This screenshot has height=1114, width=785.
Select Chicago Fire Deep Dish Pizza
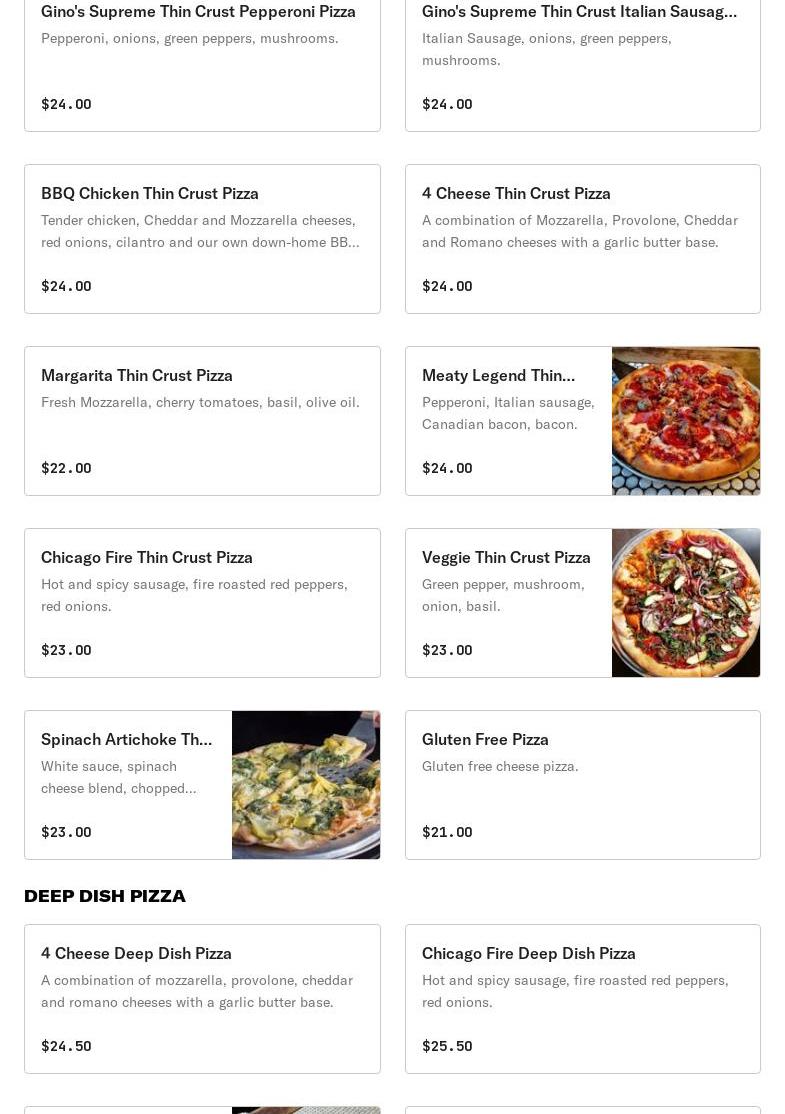pos(582,999)
